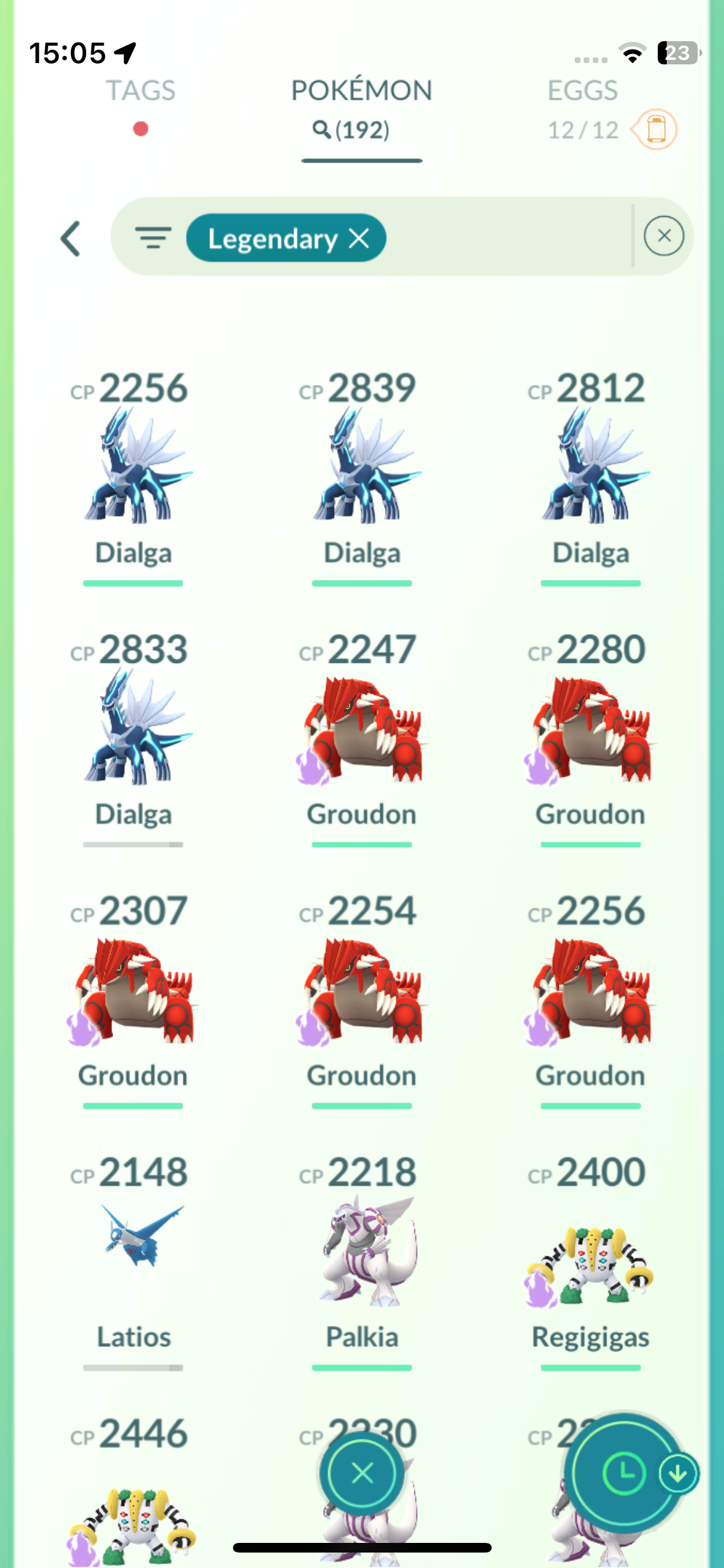Open Groudon with CP 2247
724x1568 pixels.
pos(362,731)
